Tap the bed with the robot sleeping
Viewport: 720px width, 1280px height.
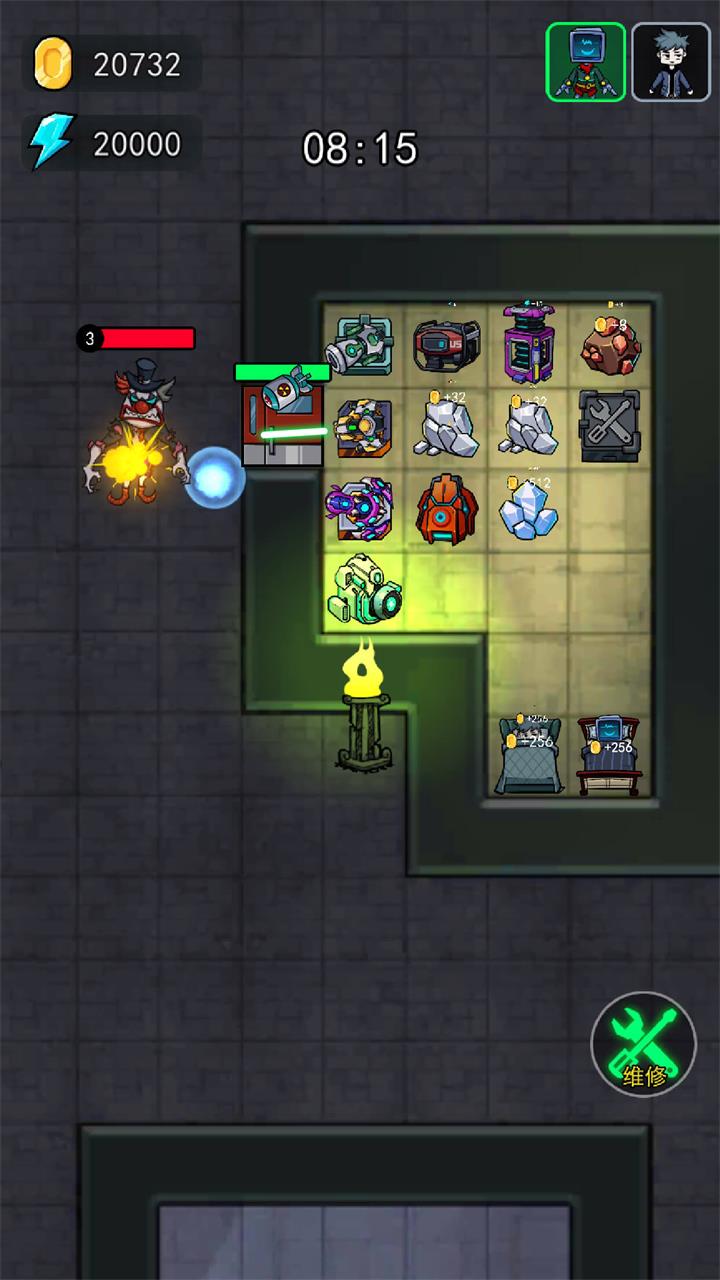609,756
